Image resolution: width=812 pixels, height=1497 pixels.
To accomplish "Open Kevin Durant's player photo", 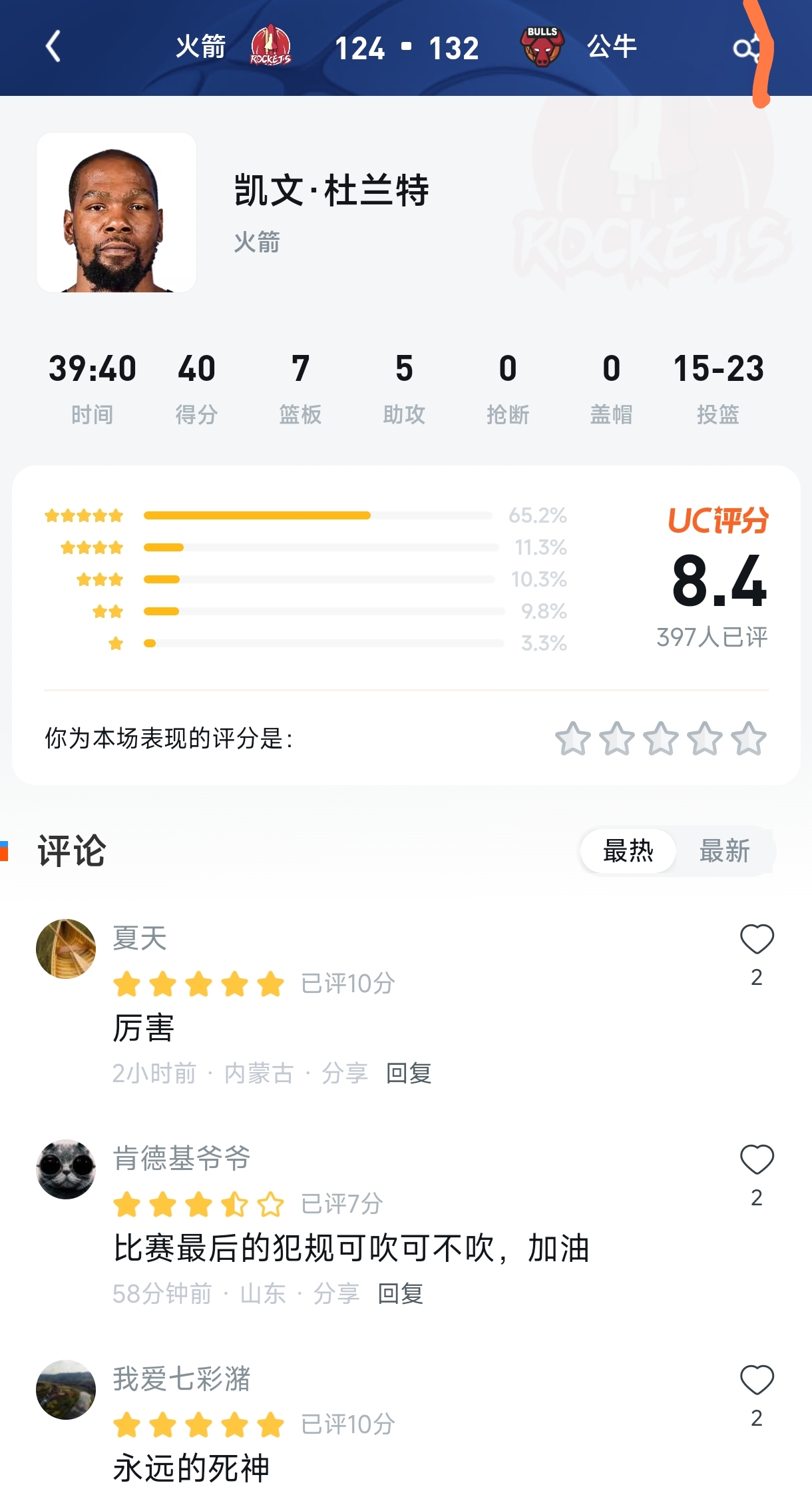I will pos(116,214).
